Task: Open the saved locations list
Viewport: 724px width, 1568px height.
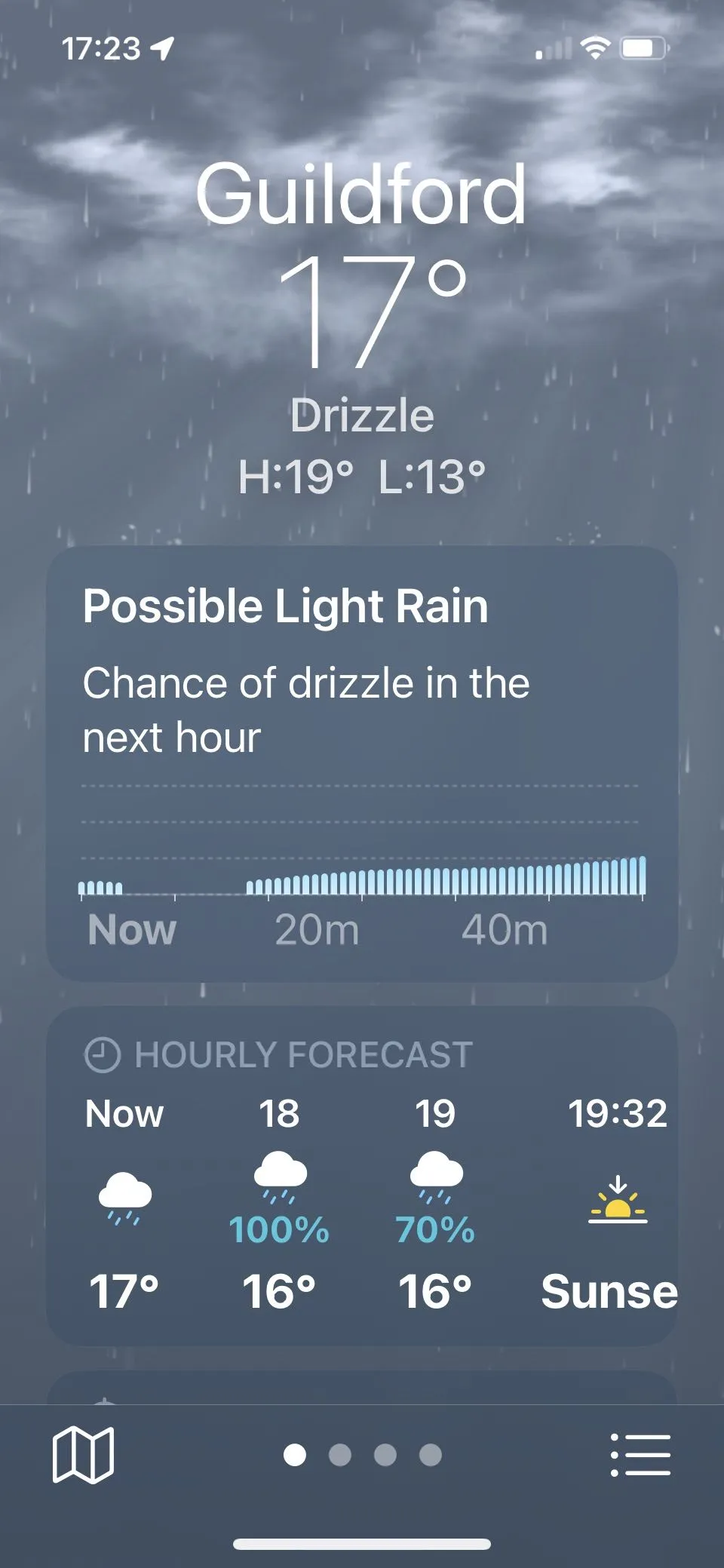Action: tap(640, 1455)
